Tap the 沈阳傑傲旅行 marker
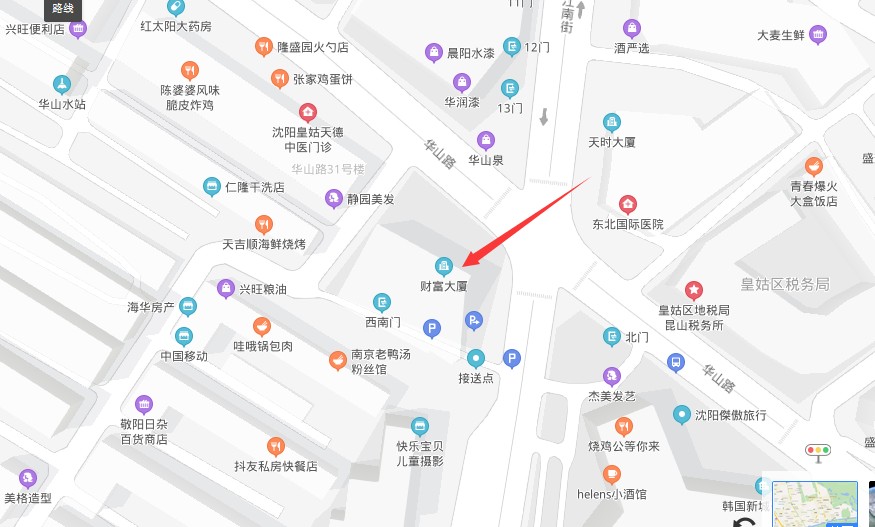The height and width of the screenshot is (527, 875). [x=682, y=414]
